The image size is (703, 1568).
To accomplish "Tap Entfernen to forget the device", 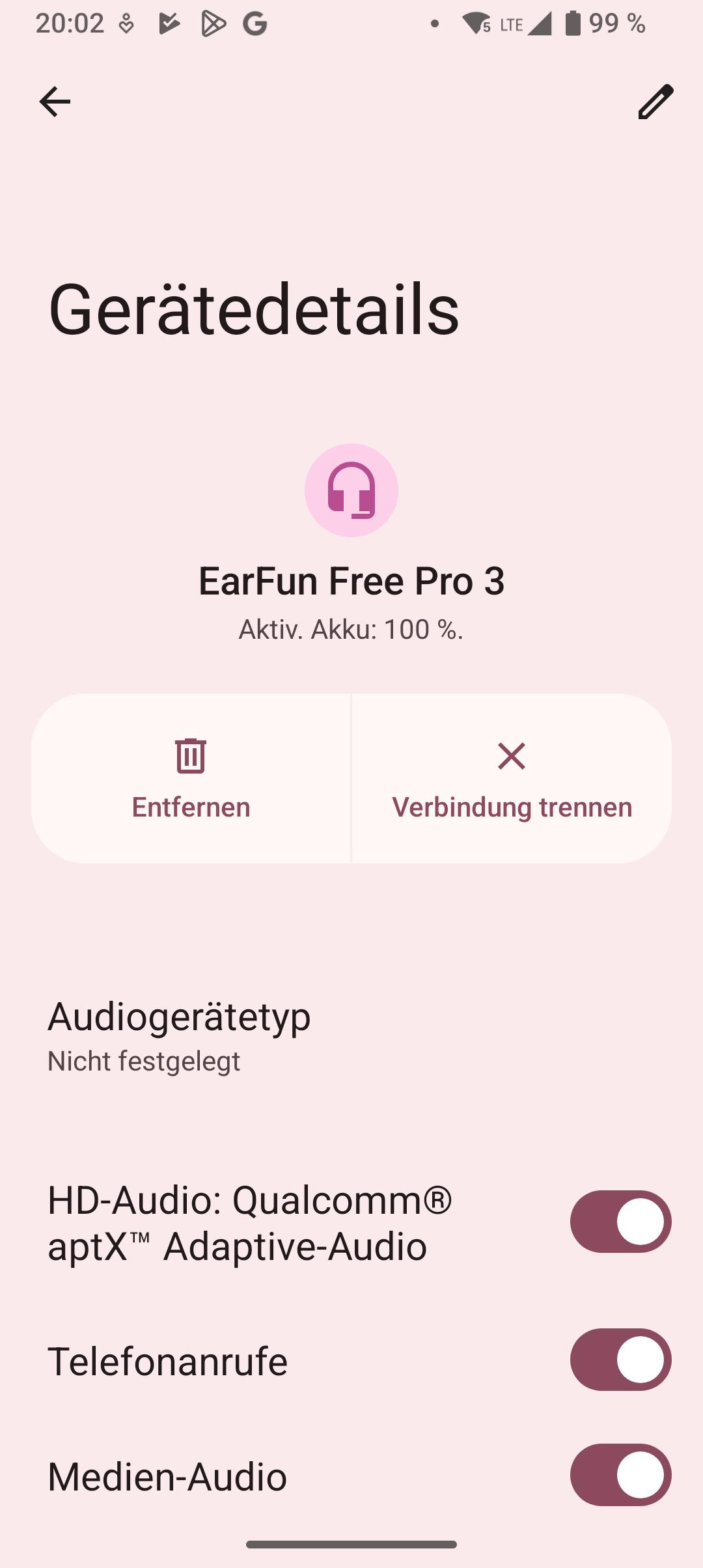I will click(191, 778).
